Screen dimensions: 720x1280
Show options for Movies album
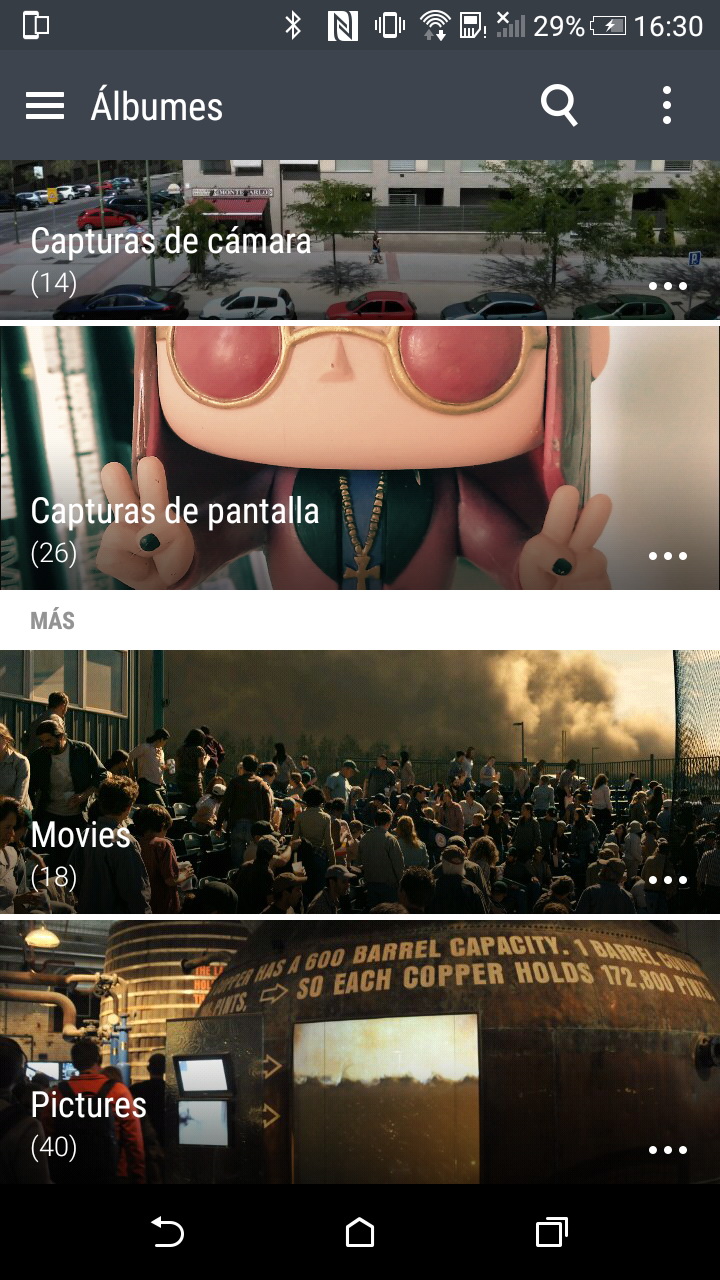[x=667, y=880]
